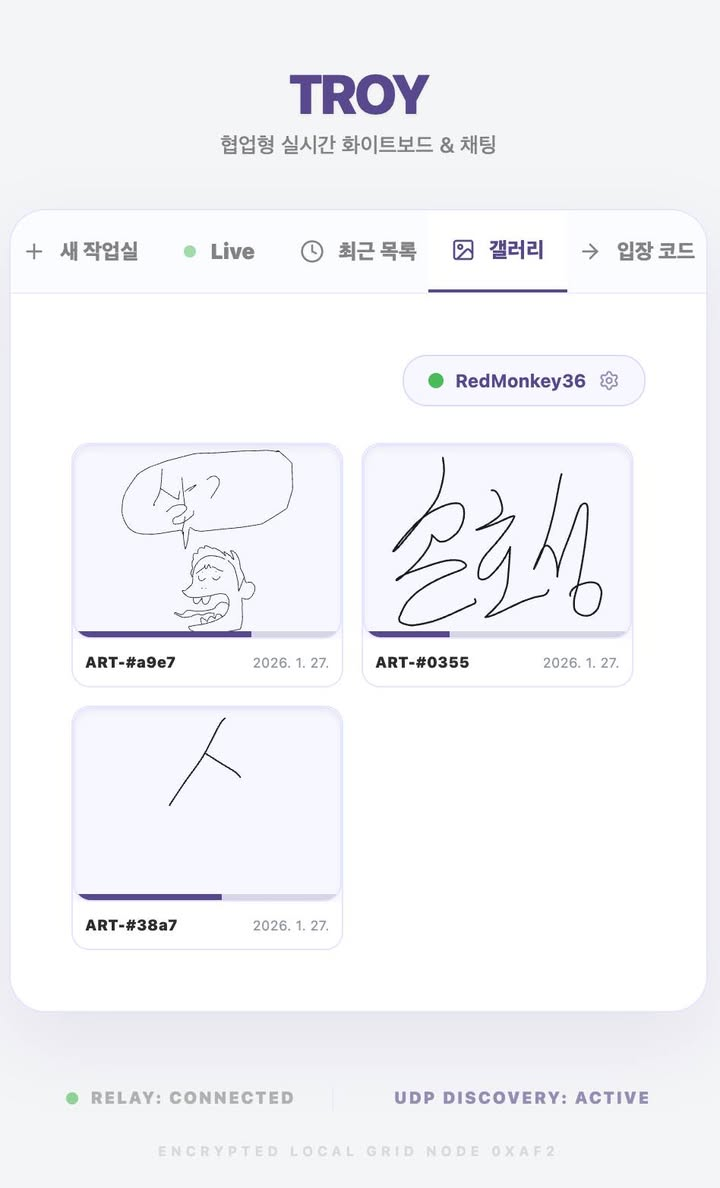
Task: Select the 갤러리 tab
Action: [498, 251]
